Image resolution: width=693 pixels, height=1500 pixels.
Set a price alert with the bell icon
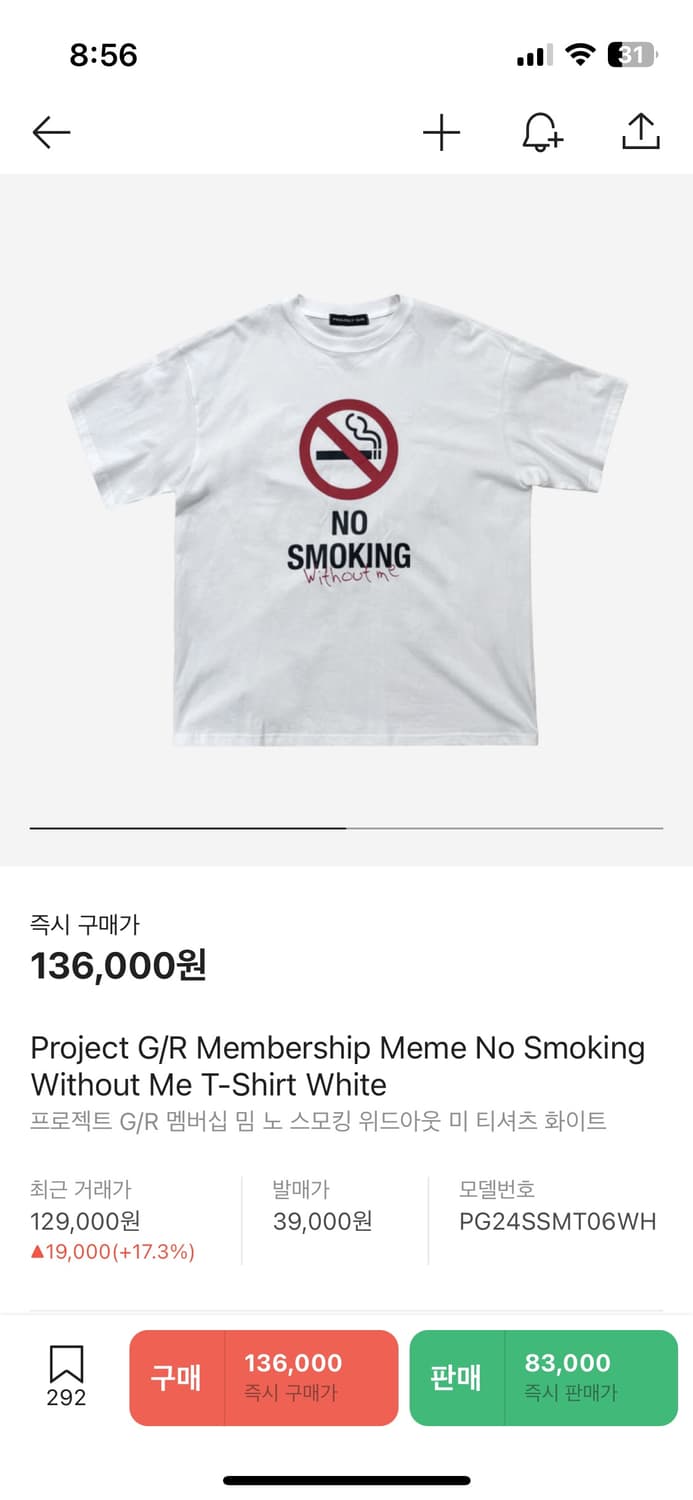point(542,132)
